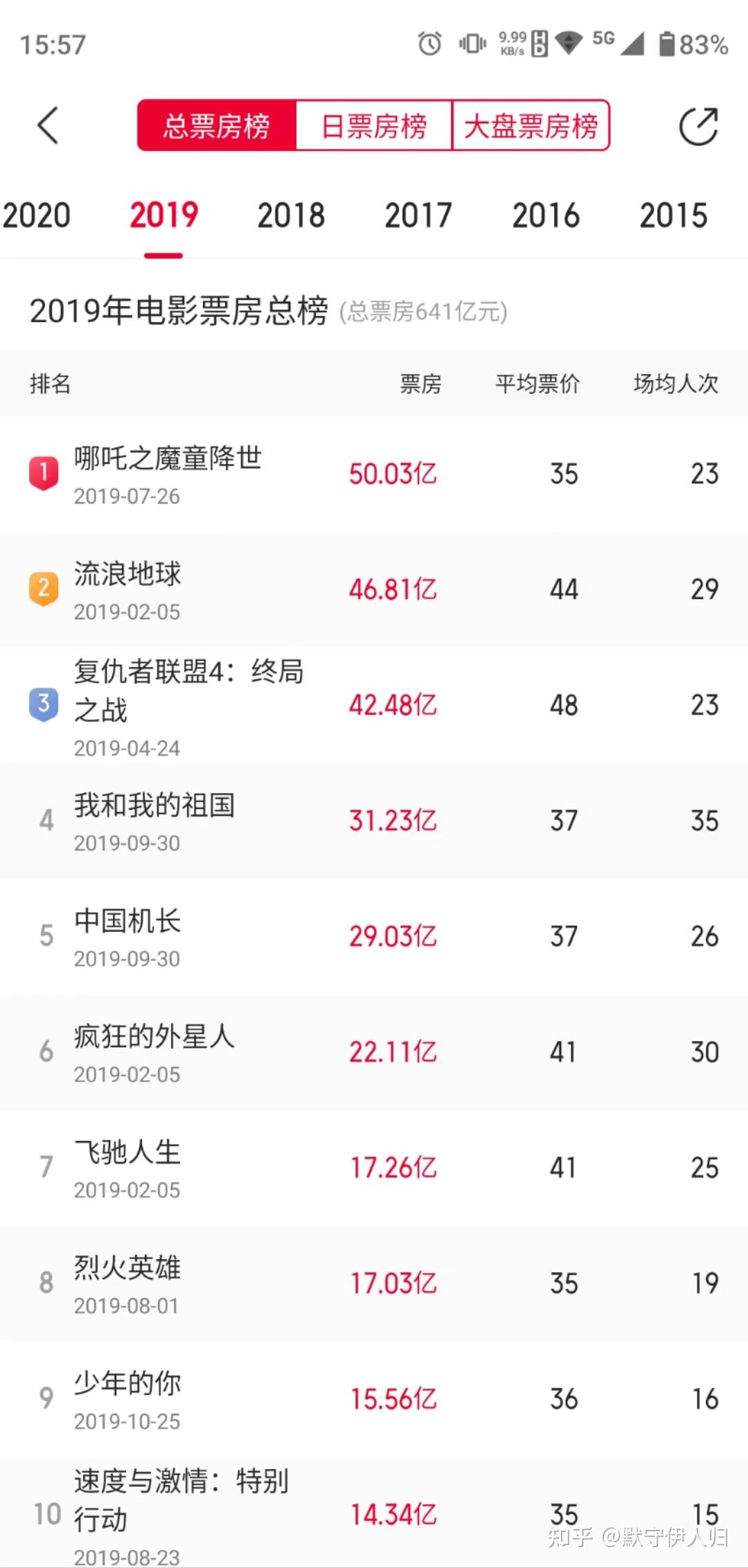Switch to the 大盘票房榜 tab

(x=532, y=125)
